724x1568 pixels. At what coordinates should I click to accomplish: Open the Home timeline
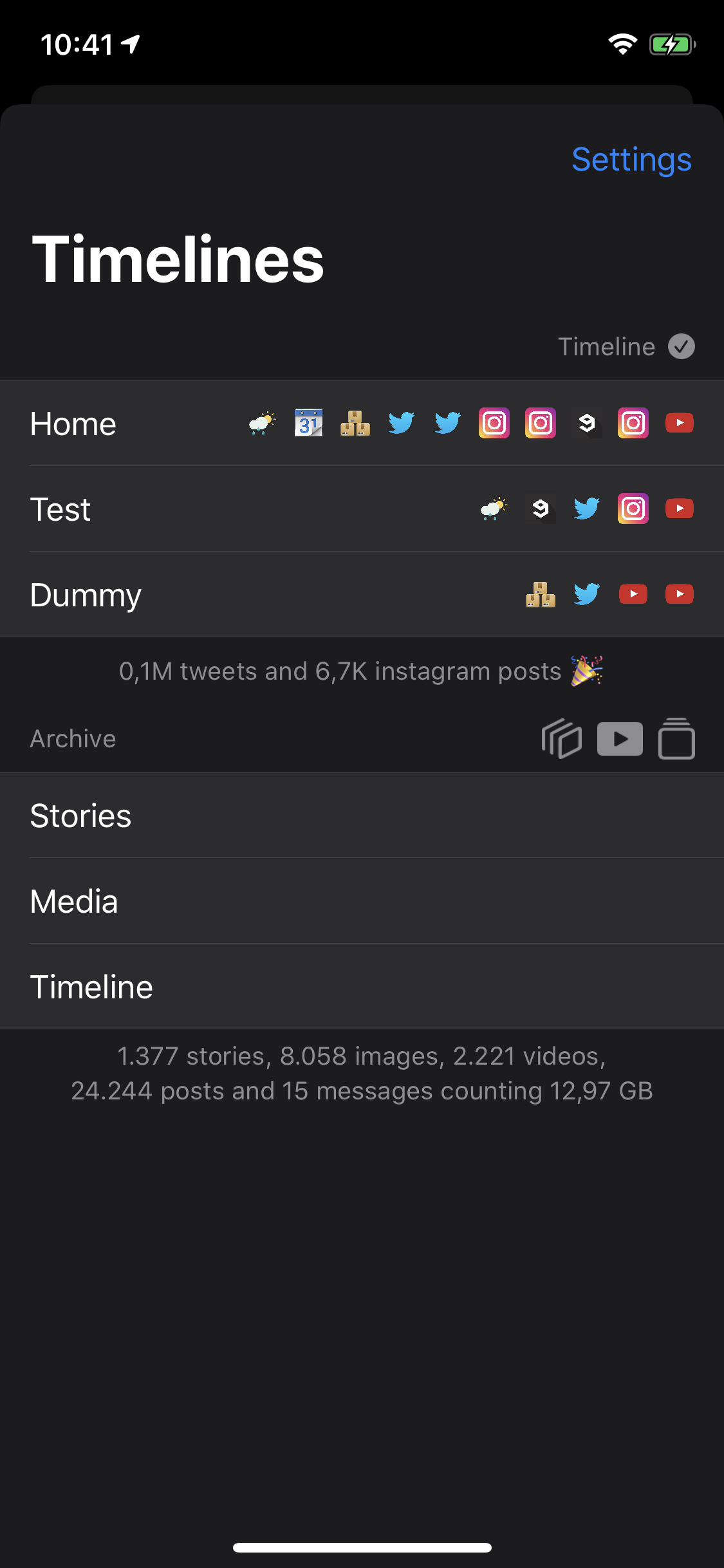pos(362,424)
